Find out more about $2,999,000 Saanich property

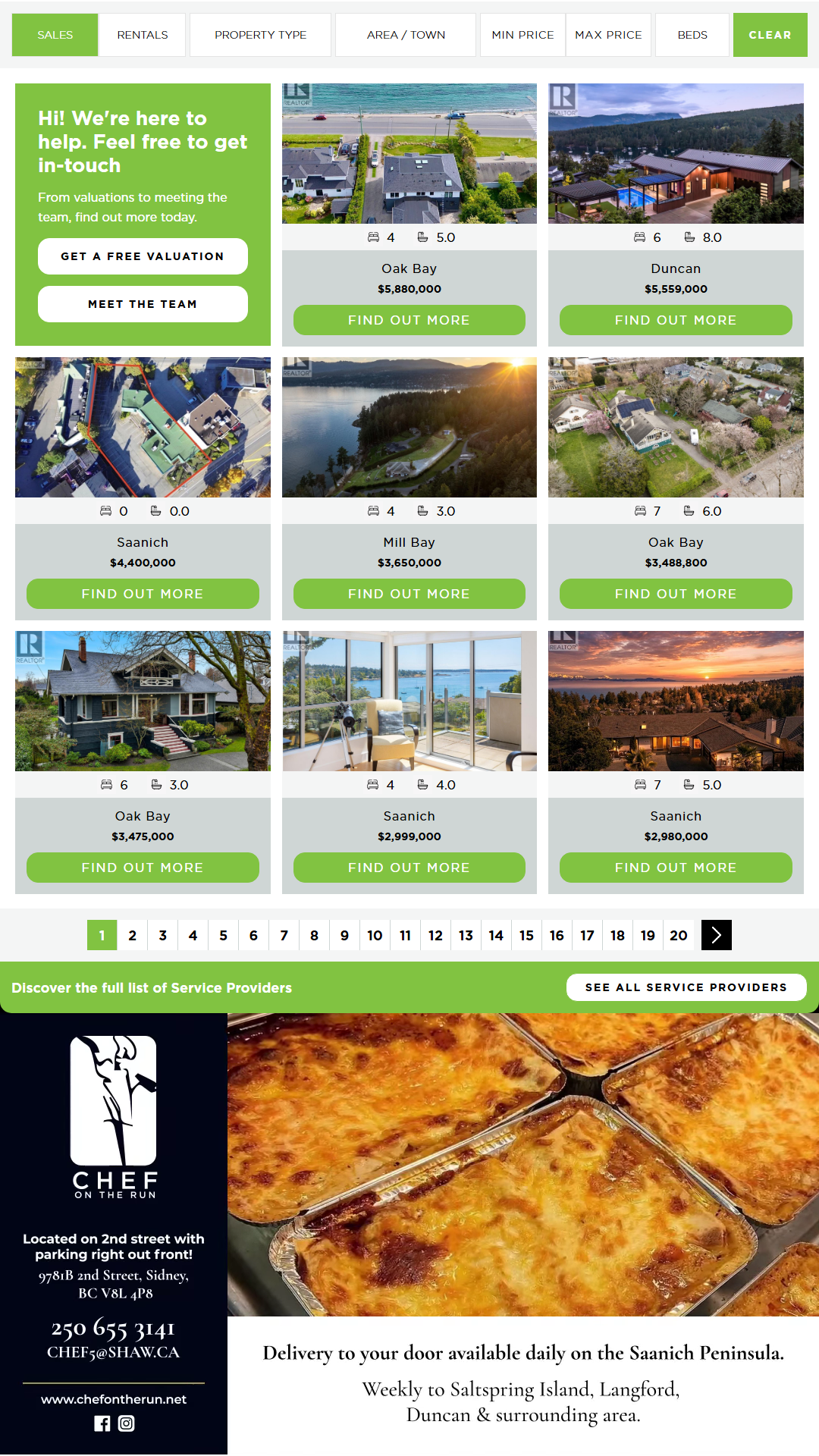[409, 868]
